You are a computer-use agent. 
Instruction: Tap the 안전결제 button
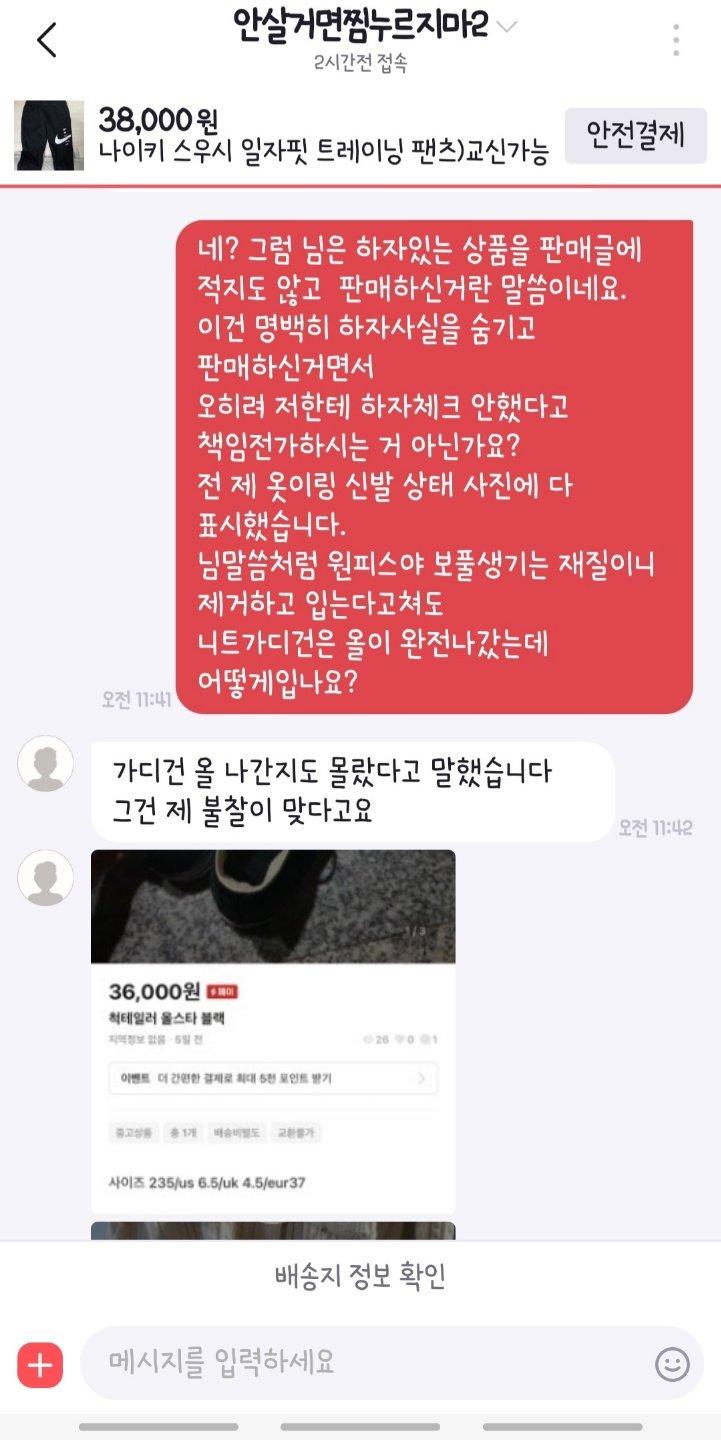tap(636, 135)
